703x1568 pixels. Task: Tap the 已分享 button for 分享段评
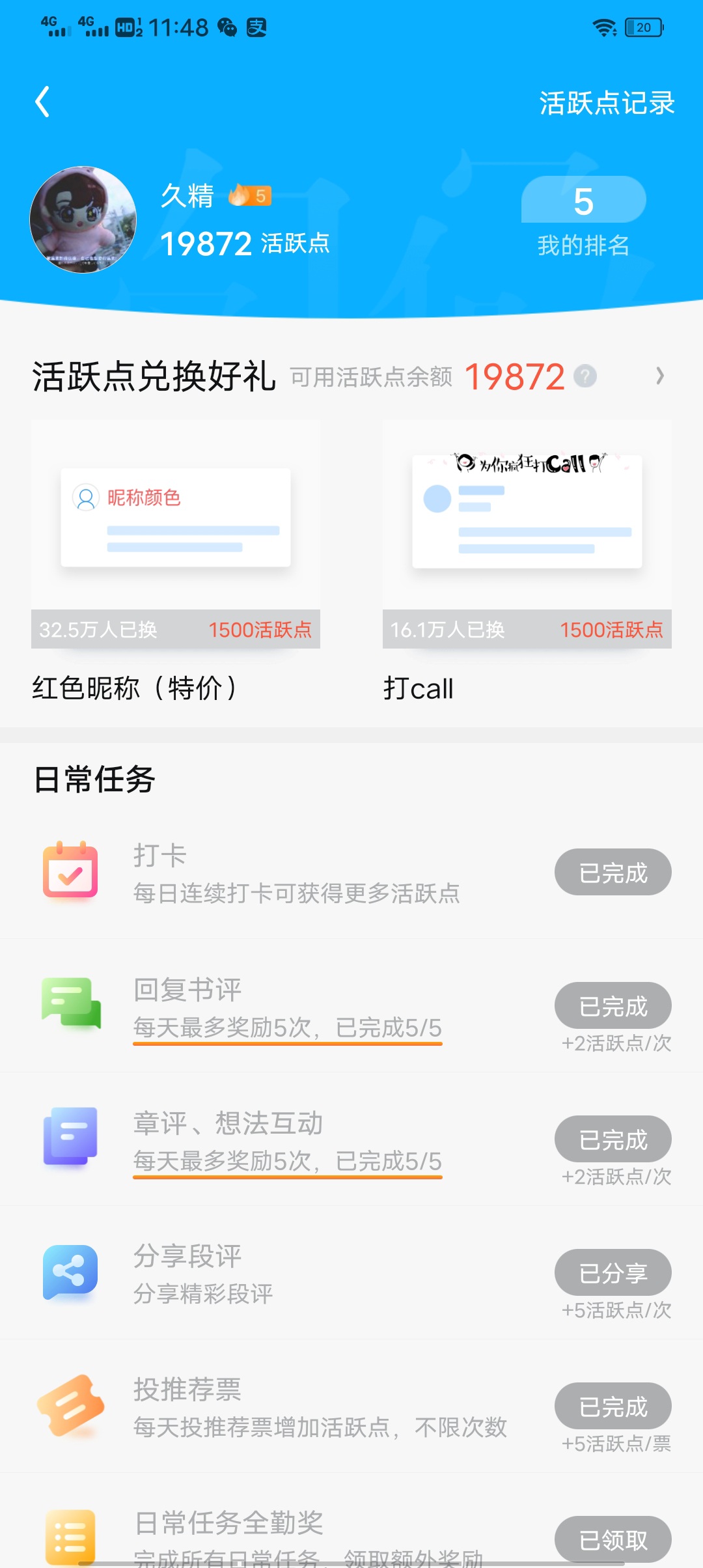613,1272
